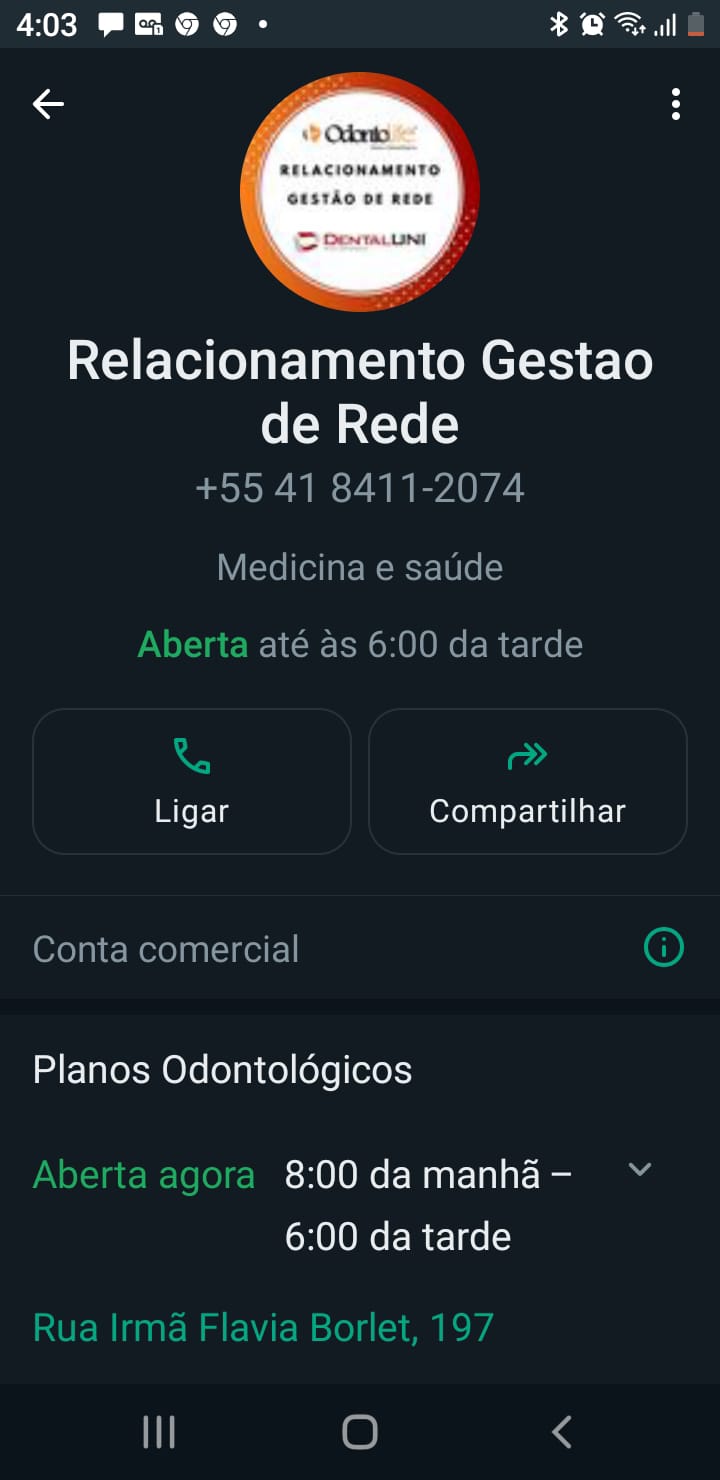Expand the business hours chevron

pyautogui.click(x=639, y=1169)
